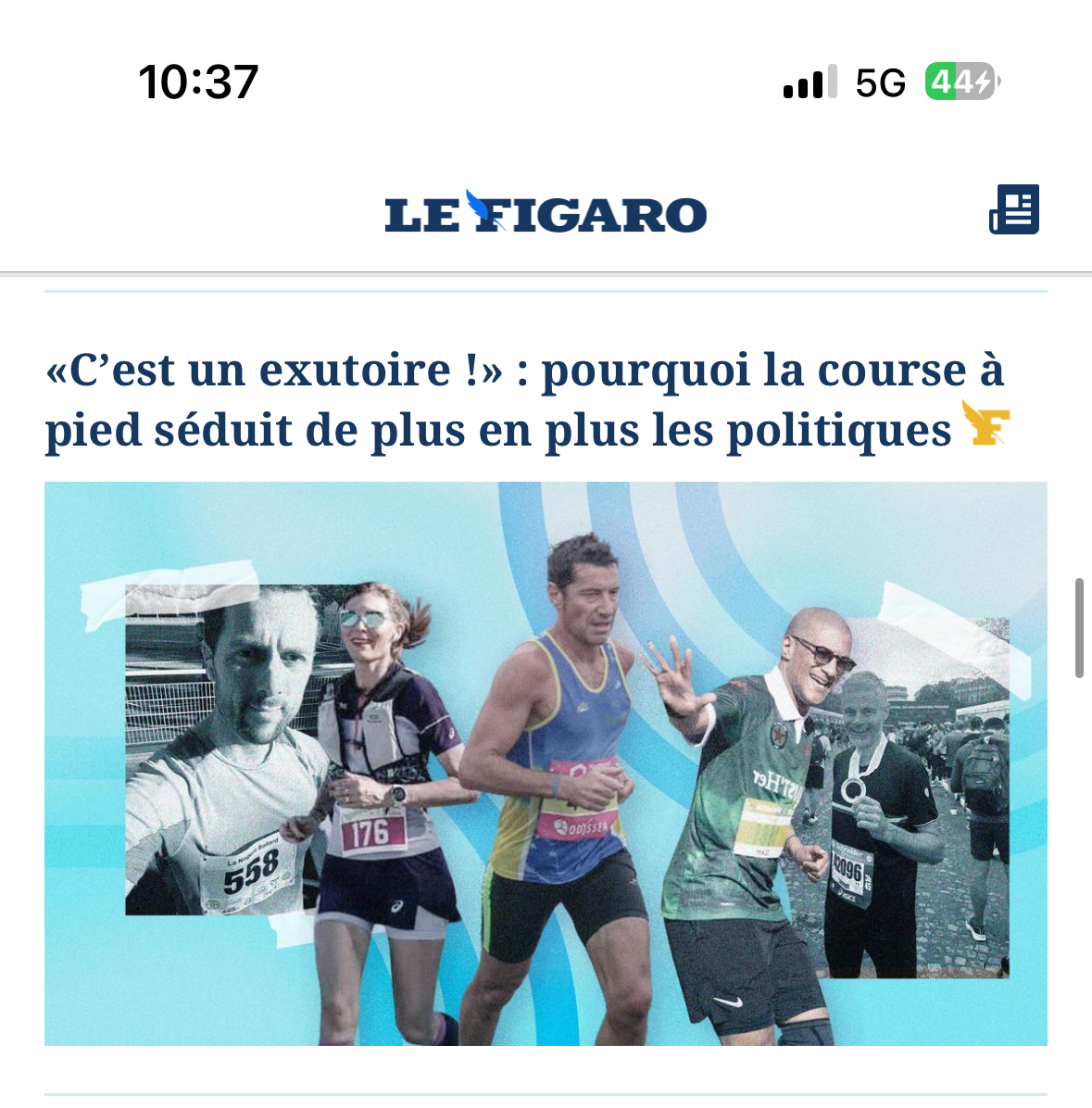1092x1108 pixels.
Task: Open the runners' photo of the article
Action: [546, 762]
